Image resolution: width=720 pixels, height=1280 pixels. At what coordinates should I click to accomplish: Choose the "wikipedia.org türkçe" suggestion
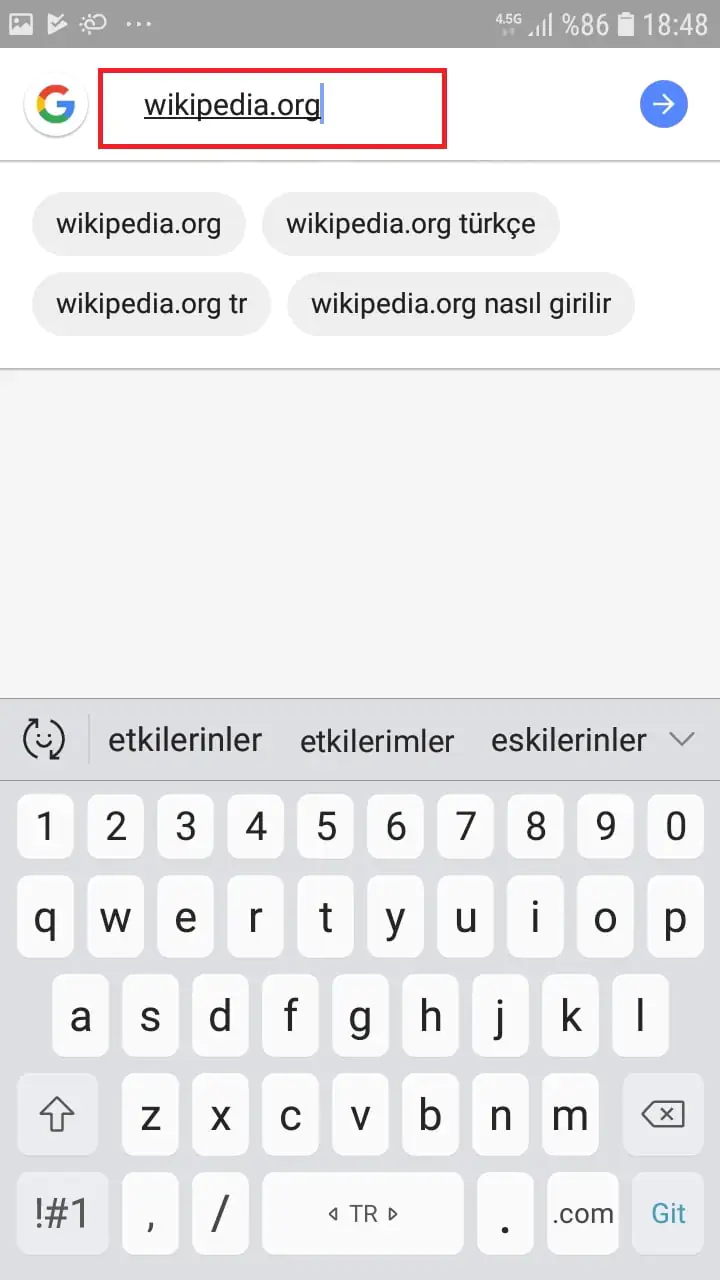point(410,223)
